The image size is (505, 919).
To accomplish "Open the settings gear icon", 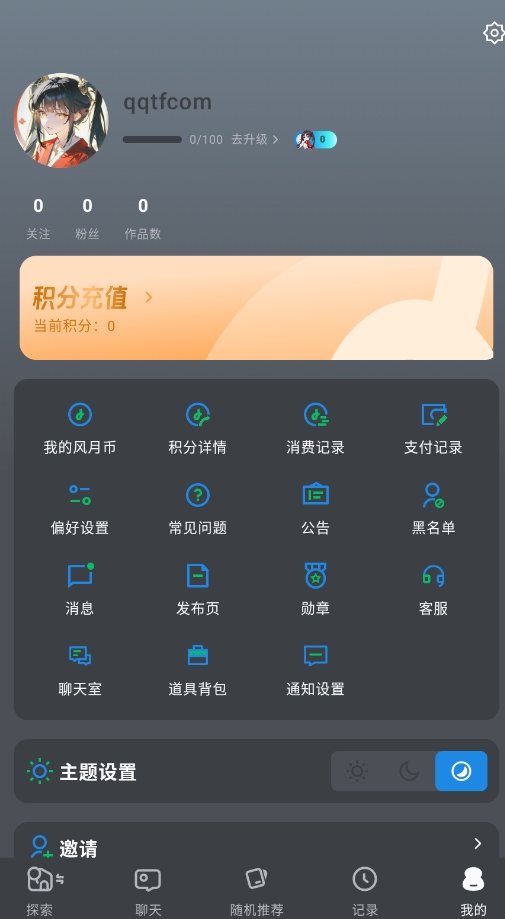I will (x=494, y=33).
